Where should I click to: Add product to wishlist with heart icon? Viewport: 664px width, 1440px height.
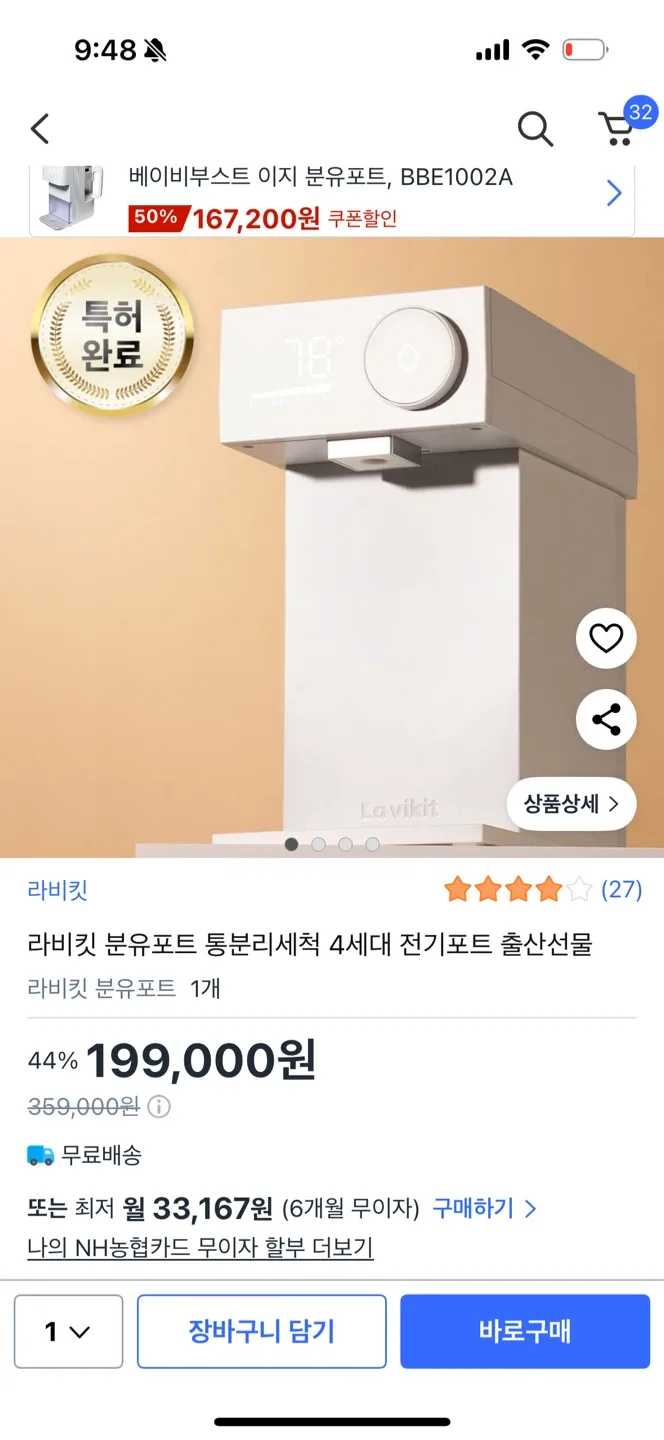click(606, 638)
